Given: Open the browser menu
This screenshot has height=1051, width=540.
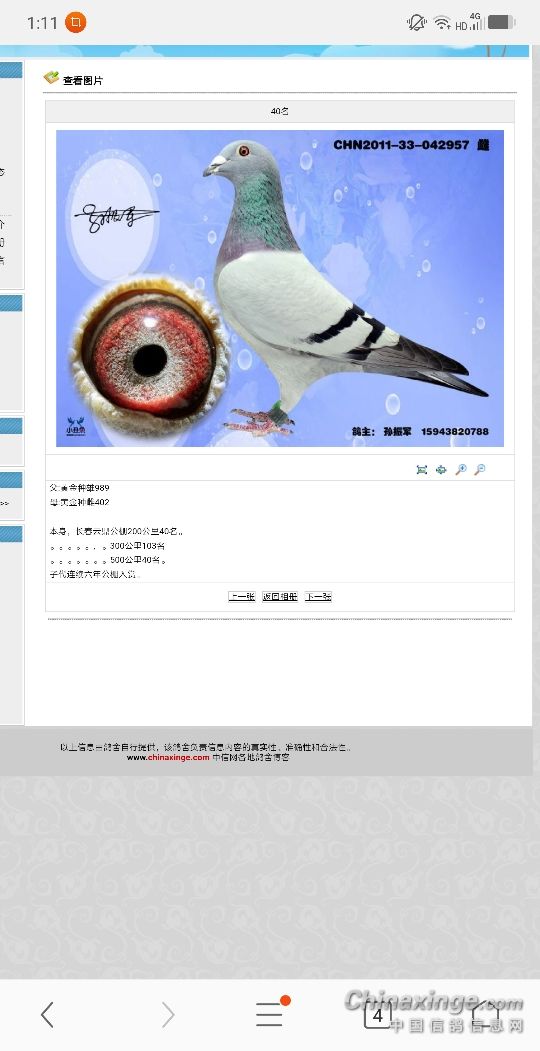Looking at the screenshot, I should (270, 1013).
